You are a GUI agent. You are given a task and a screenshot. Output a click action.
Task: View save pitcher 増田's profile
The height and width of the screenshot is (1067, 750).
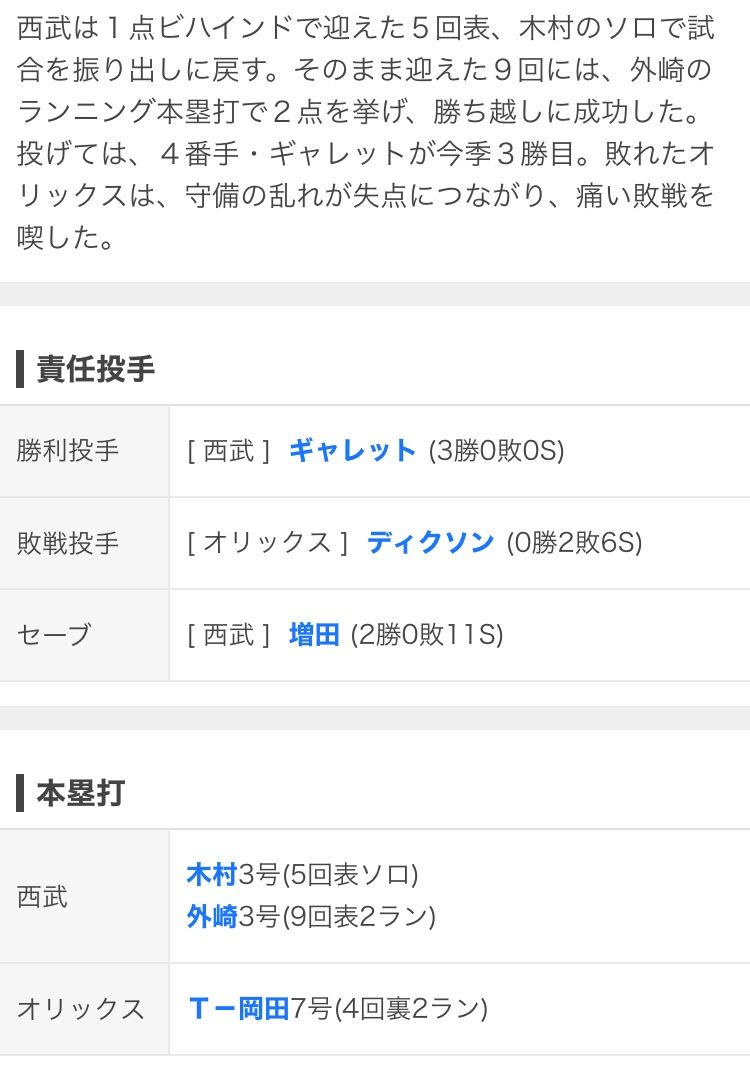pos(314,635)
